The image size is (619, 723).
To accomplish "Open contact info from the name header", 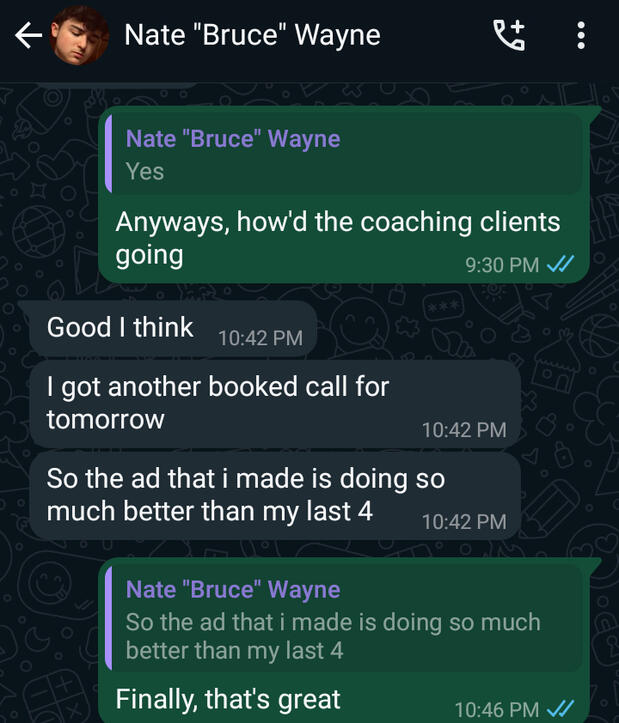I will 252,36.
